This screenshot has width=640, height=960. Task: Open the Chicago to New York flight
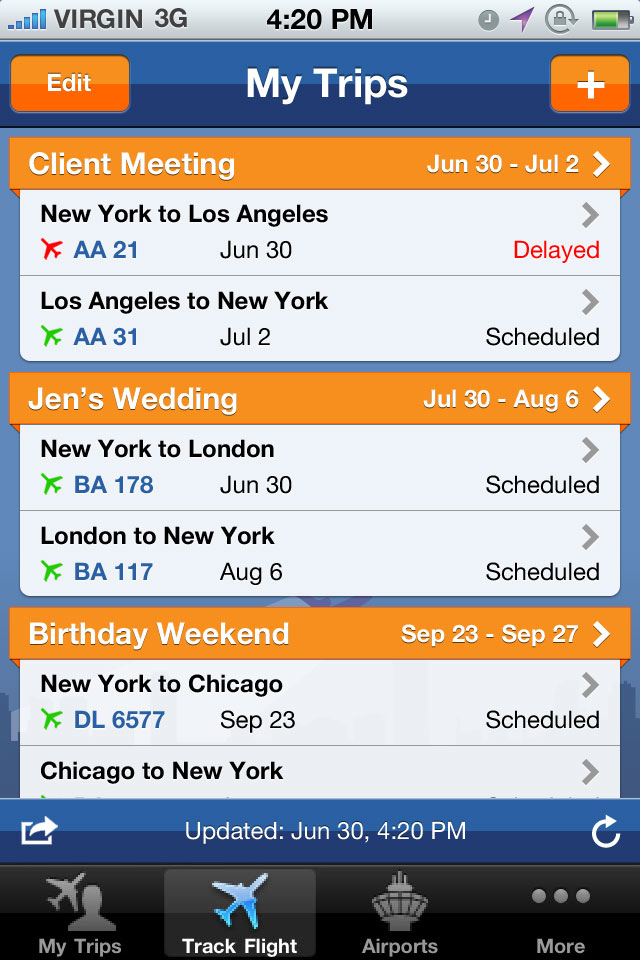pyautogui.click(x=320, y=773)
